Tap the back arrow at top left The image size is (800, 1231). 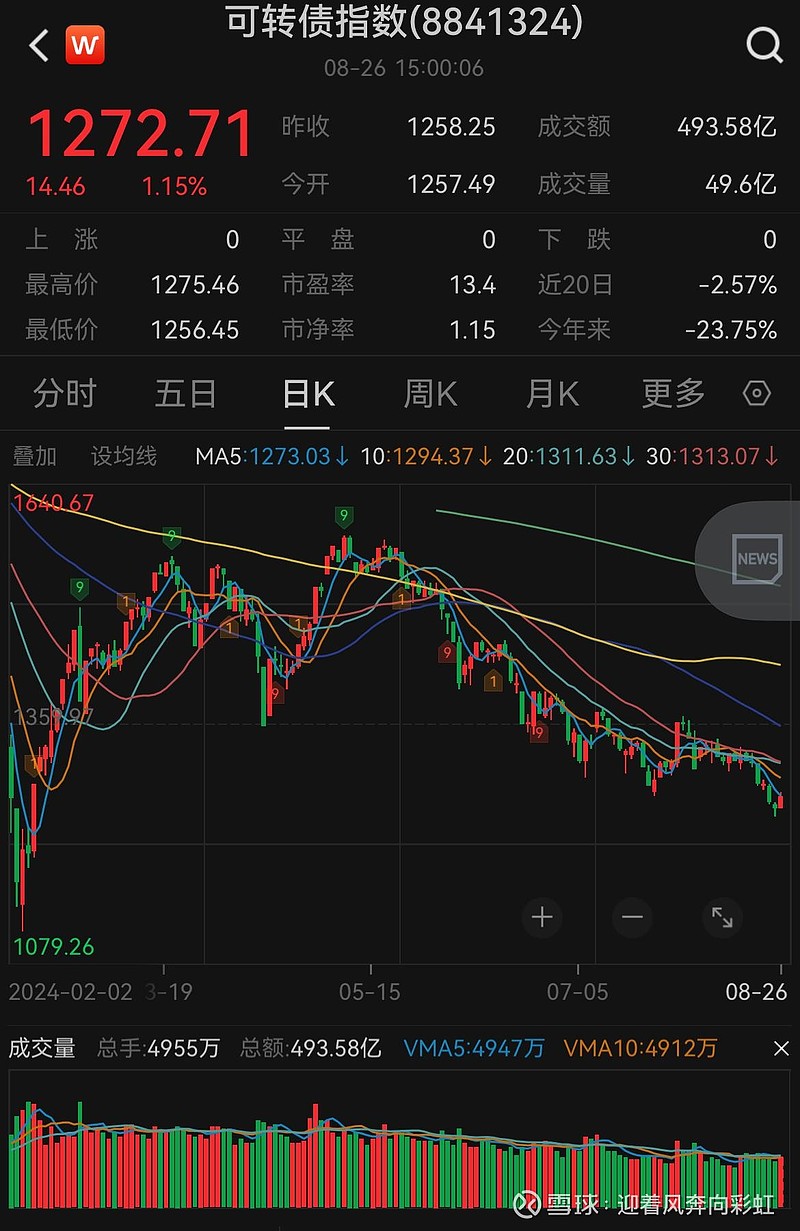[37, 45]
